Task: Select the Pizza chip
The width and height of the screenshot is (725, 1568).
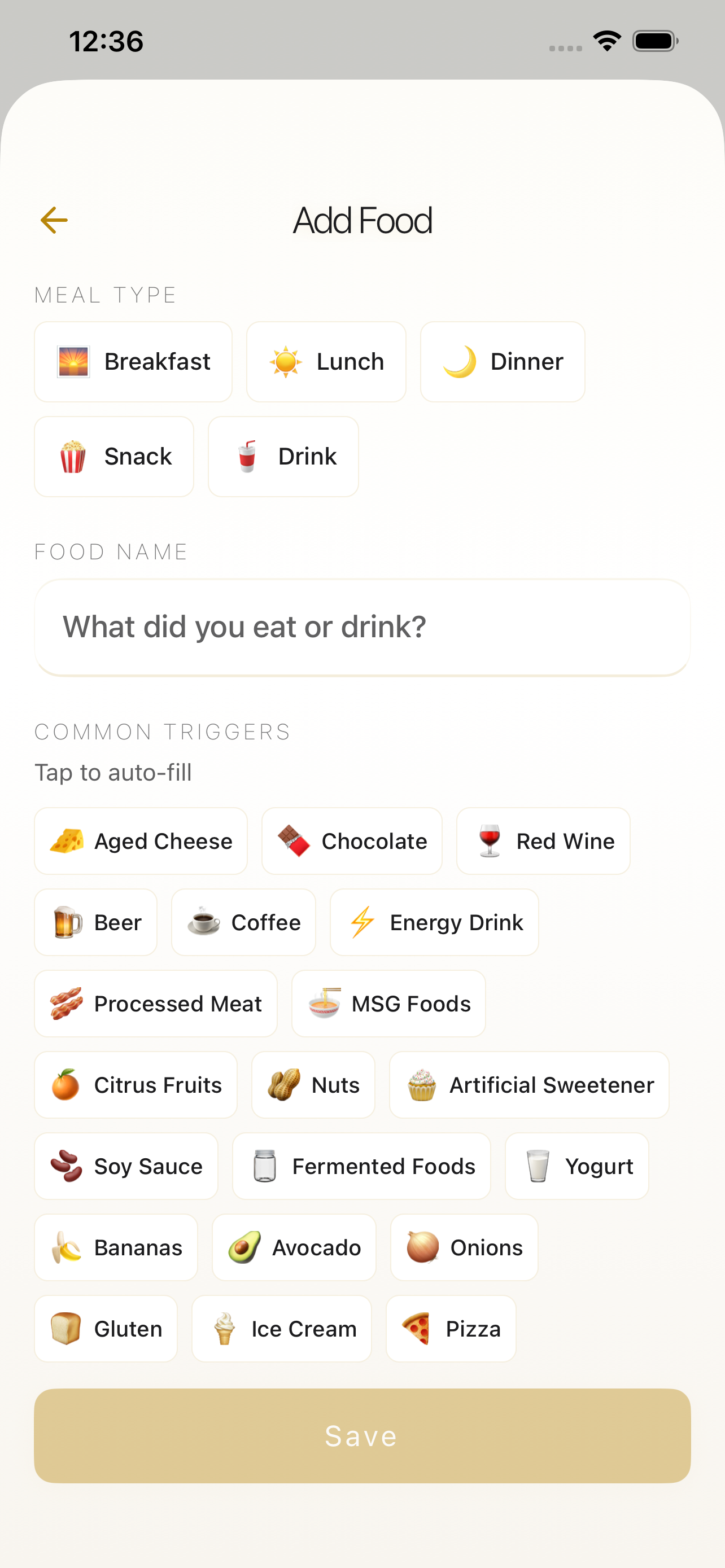Action: point(451,1329)
